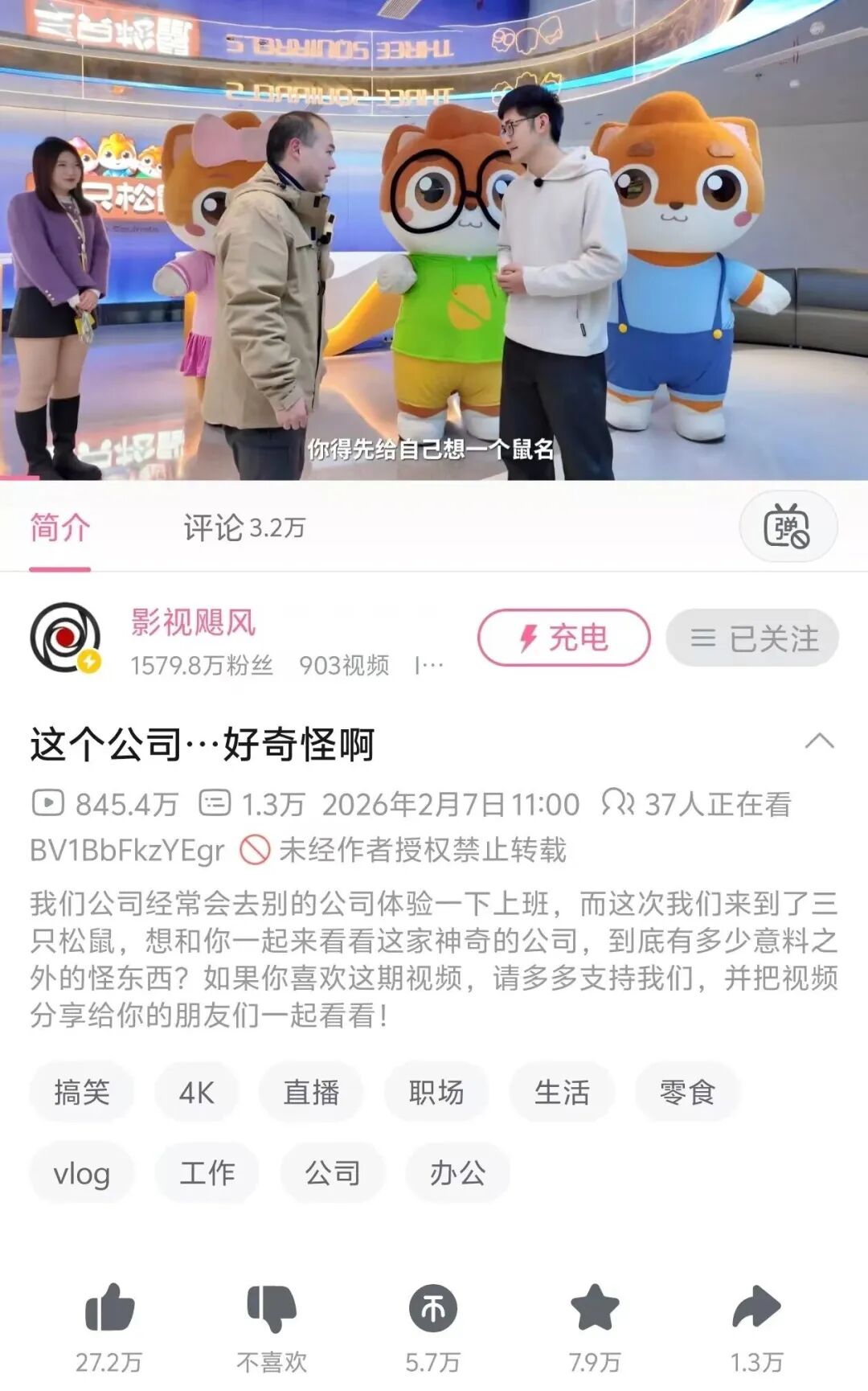The height and width of the screenshot is (1391, 868).
Task: Tap the 充电 button
Action: [563, 638]
